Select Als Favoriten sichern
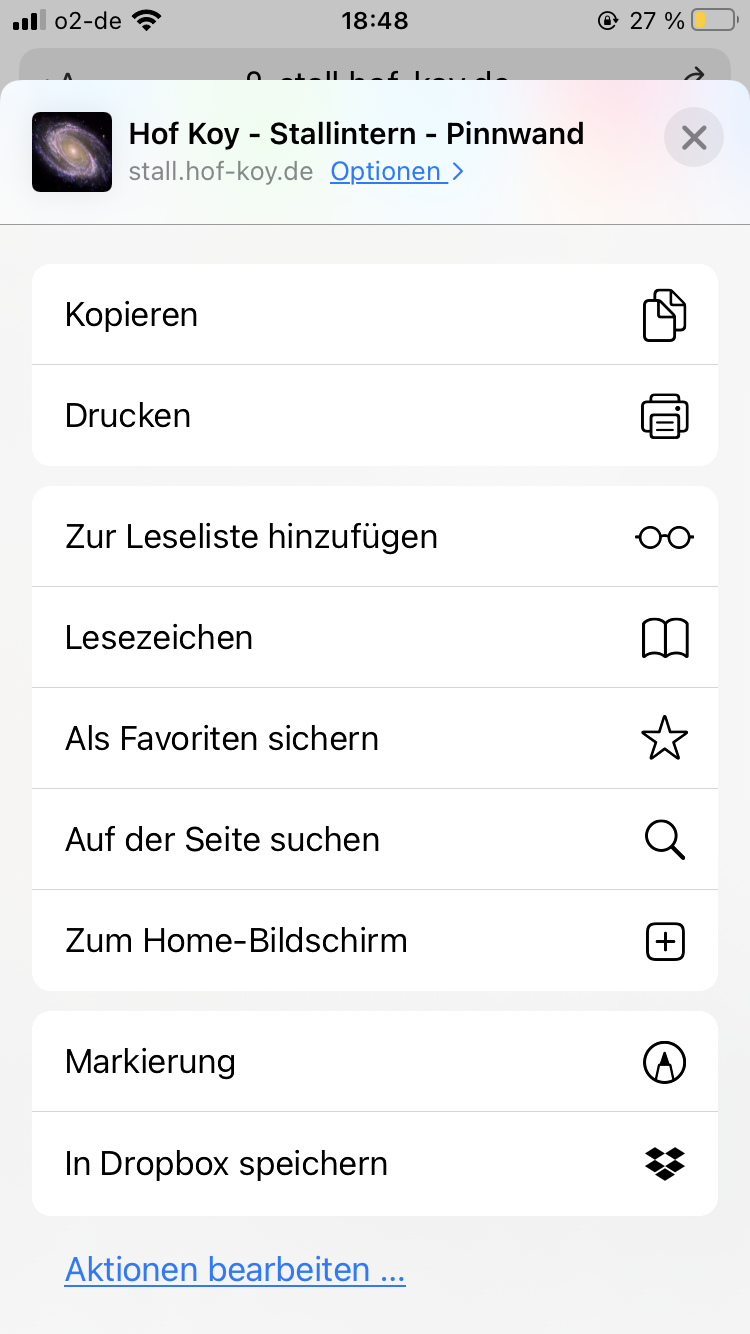Image resolution: width=750 pixels, height=1334 pixels. [375, 739]
